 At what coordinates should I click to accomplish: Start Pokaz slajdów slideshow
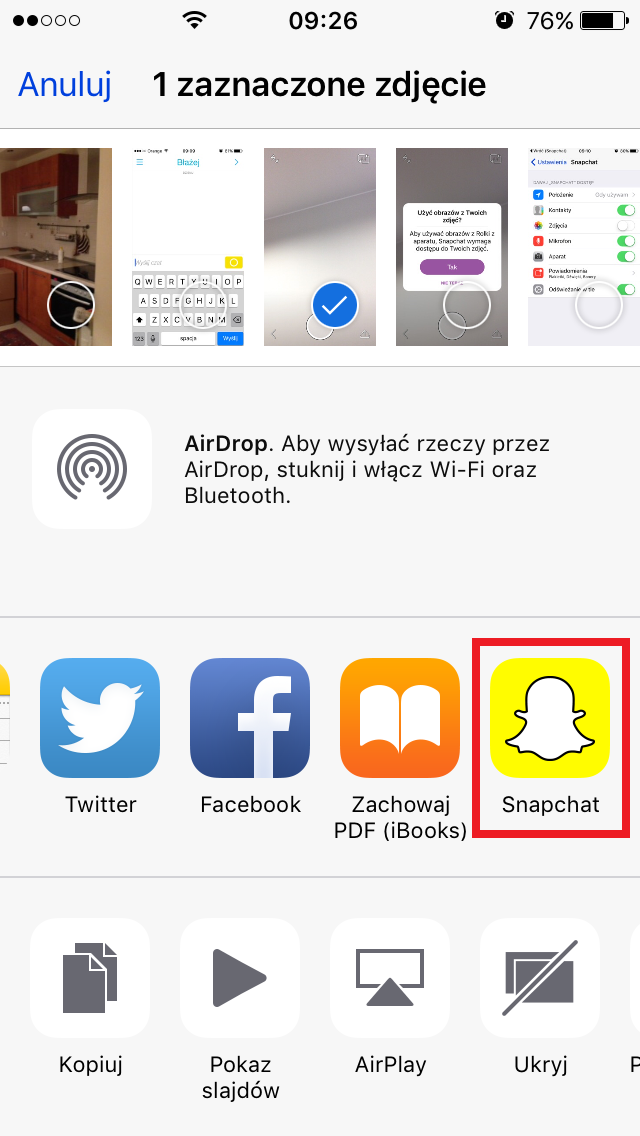240,978
